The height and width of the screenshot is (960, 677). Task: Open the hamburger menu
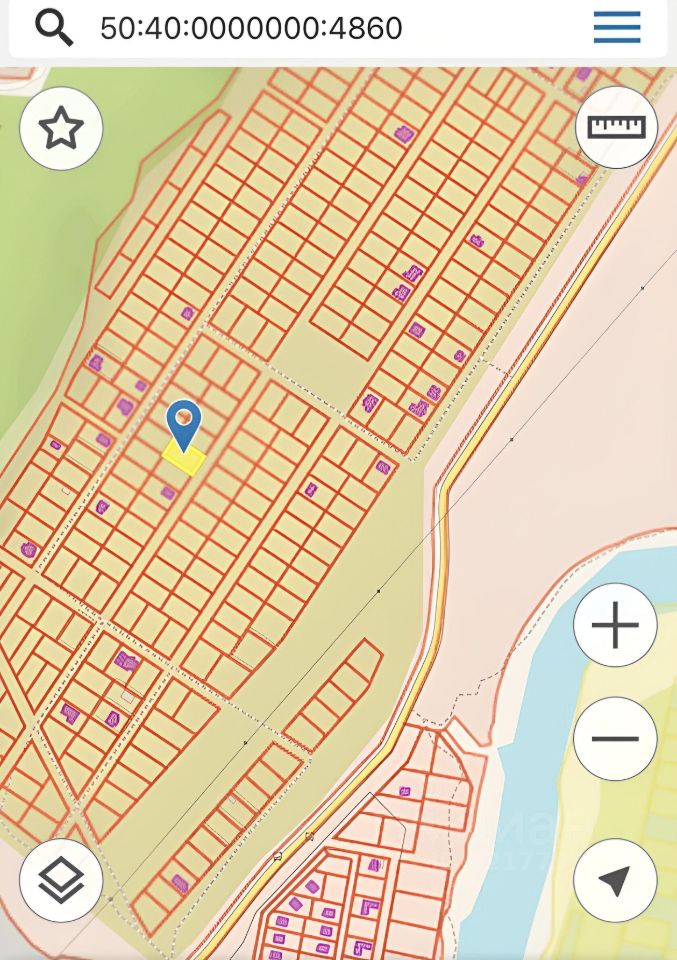[x=617, y=28]
